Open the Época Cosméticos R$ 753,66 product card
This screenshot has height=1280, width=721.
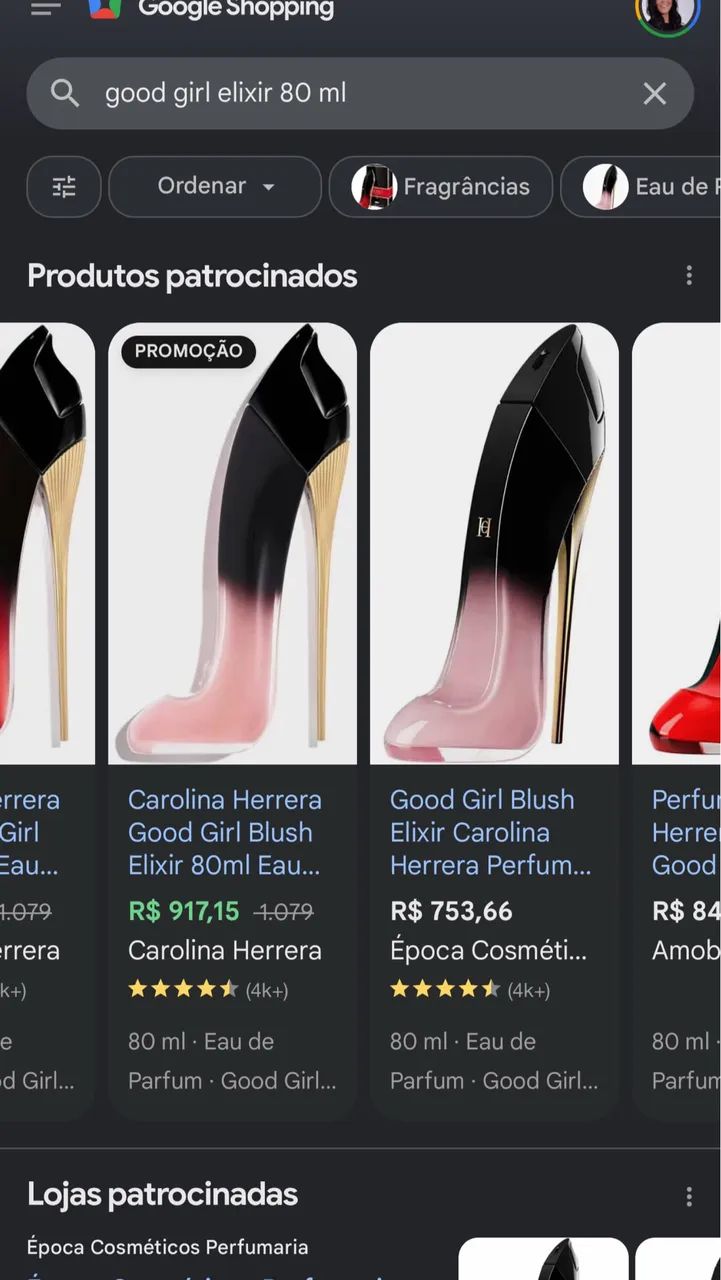(494, 720)
